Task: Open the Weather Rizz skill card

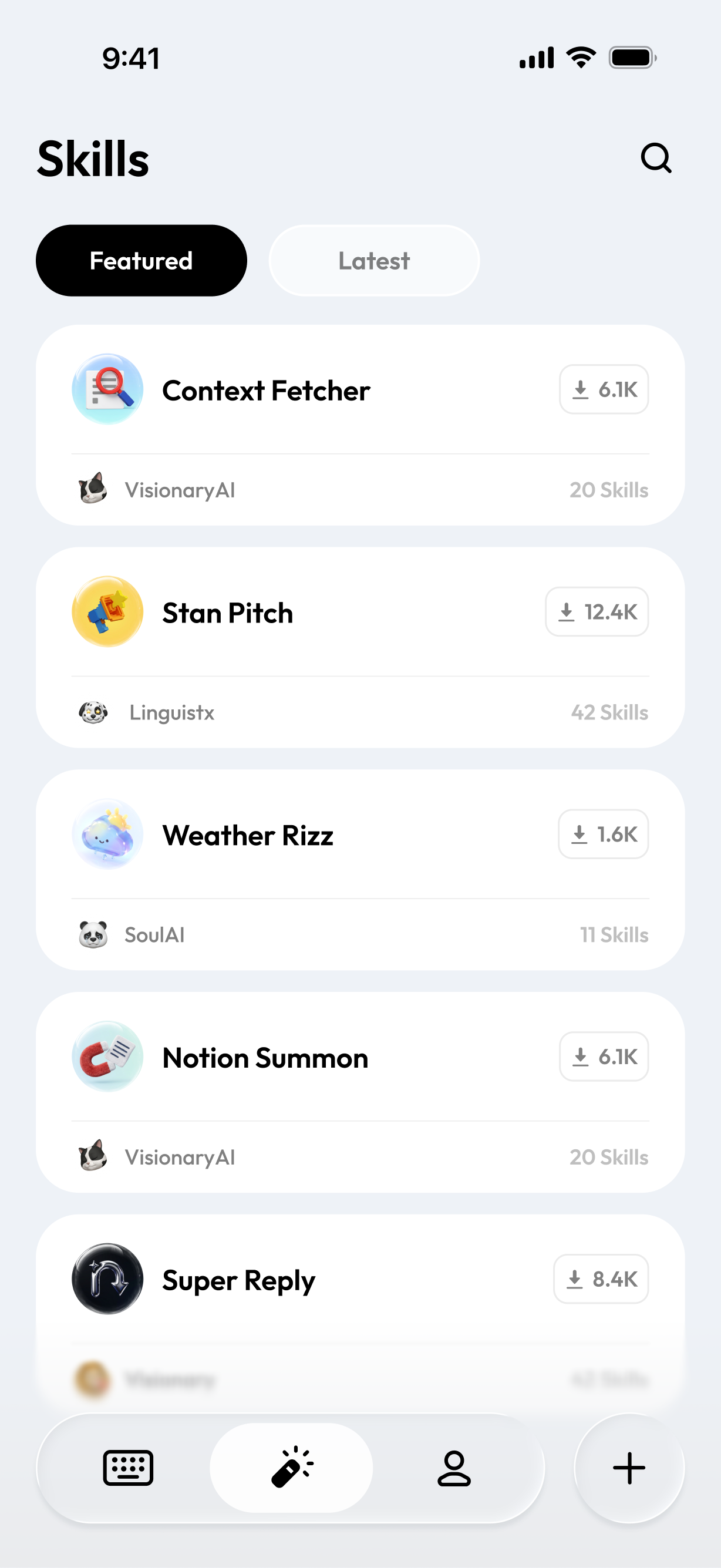Action: (x=360, y=869)
